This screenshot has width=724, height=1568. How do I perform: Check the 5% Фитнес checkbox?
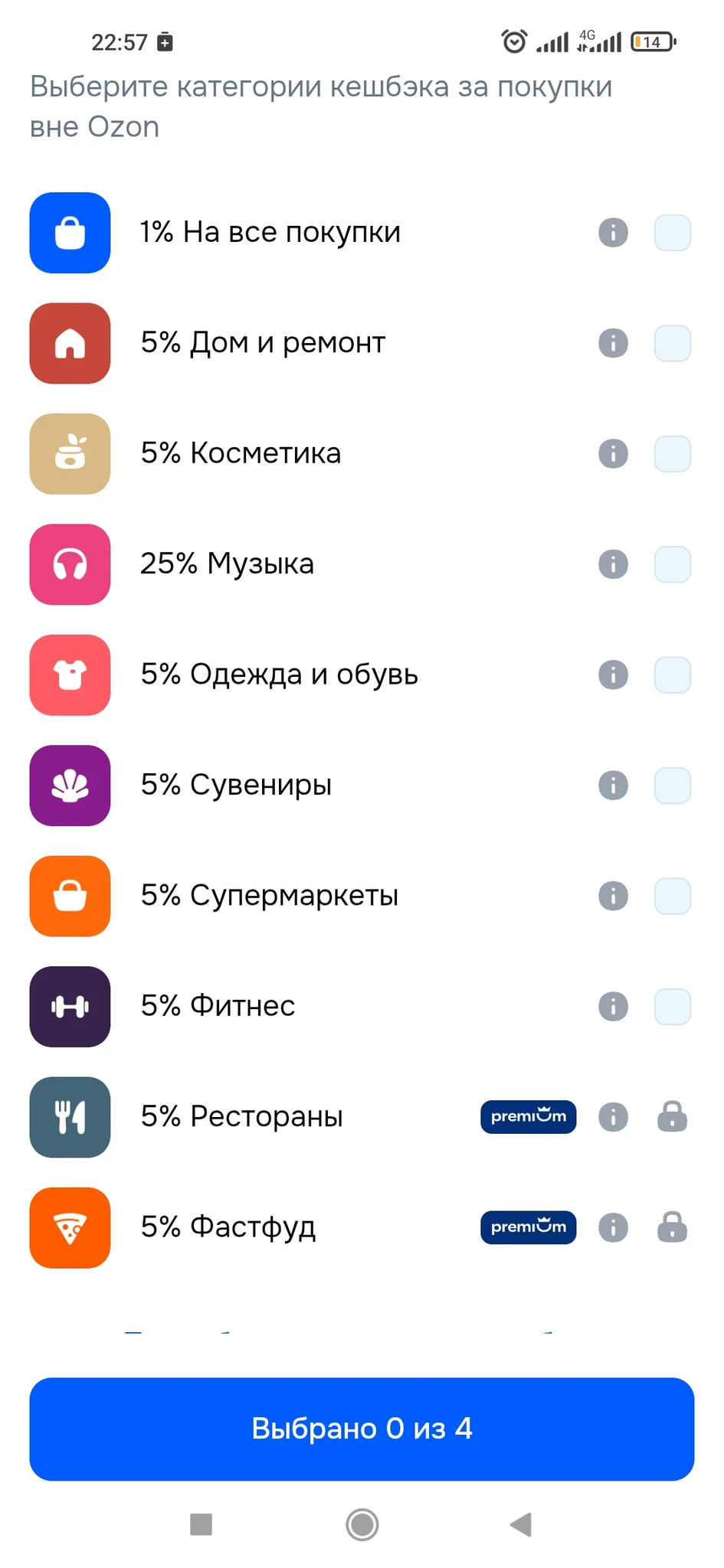coord(672,1007)
